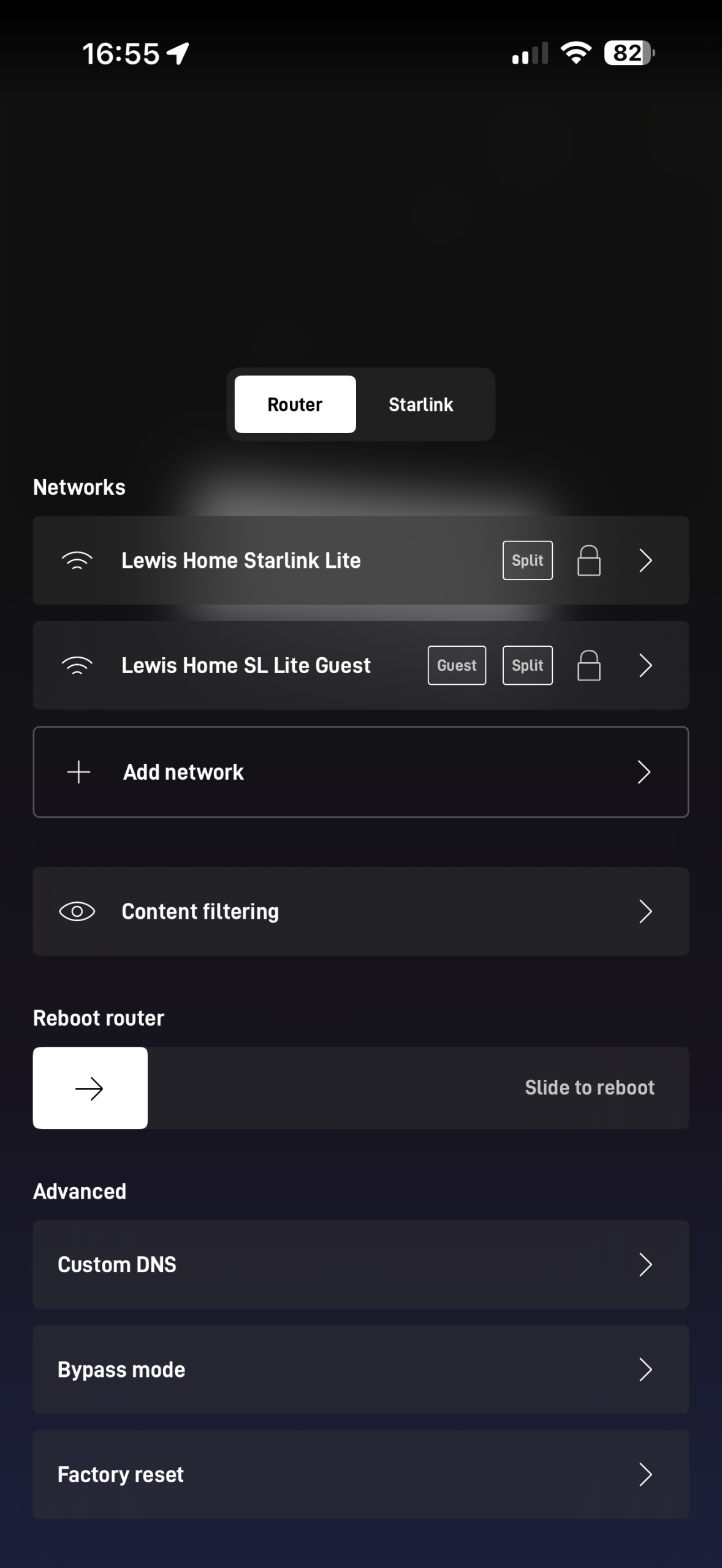
Task: Open Lewis Home Starlink Lite network
Action: (360, 560)
